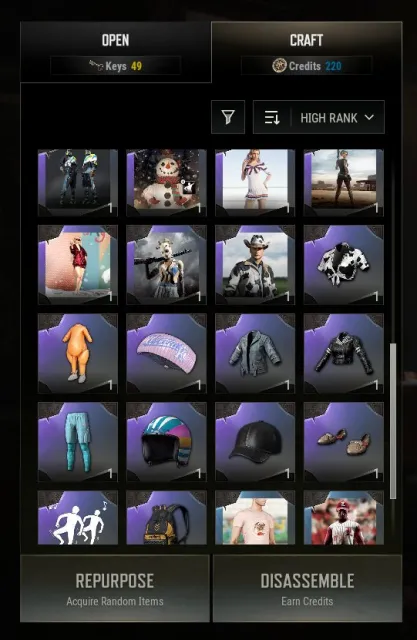The image size is (417, 640).
Task: Select the pink parachute skin
Action: (166, 353)
